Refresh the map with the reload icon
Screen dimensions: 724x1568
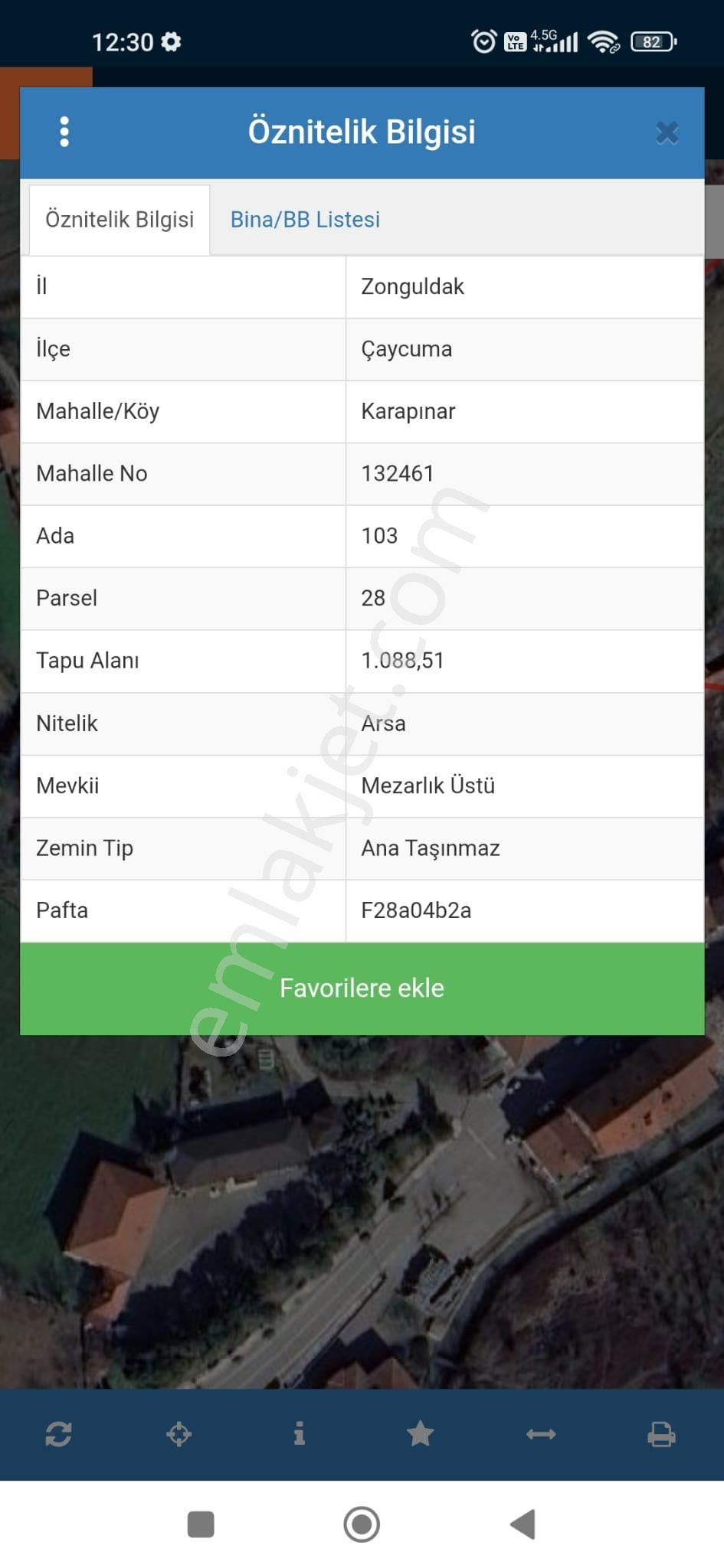(59, 1434)
